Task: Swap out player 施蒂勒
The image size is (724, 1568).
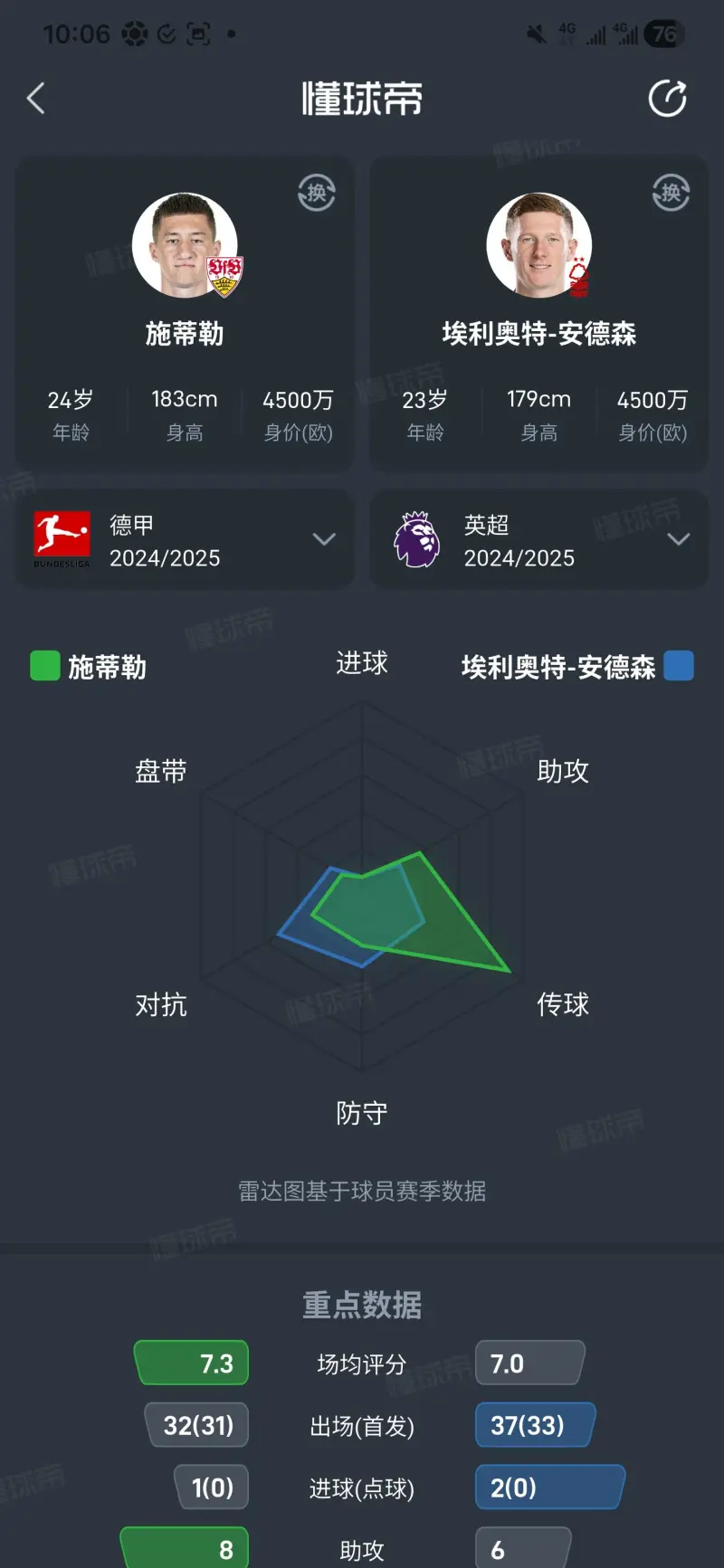Action: [317, 193]
